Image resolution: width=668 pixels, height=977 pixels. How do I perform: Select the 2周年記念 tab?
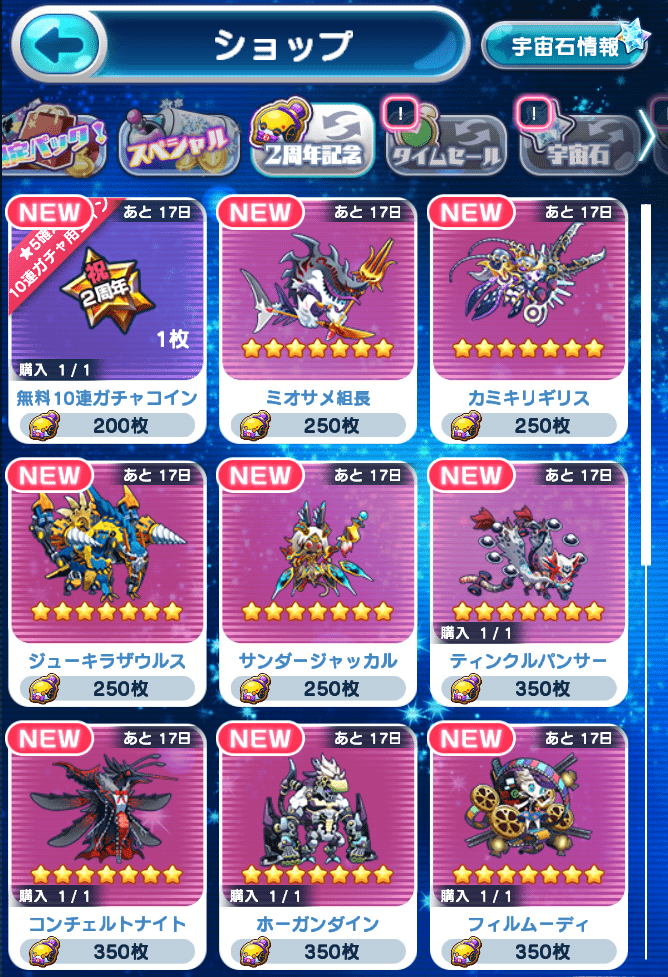[311, 141]
